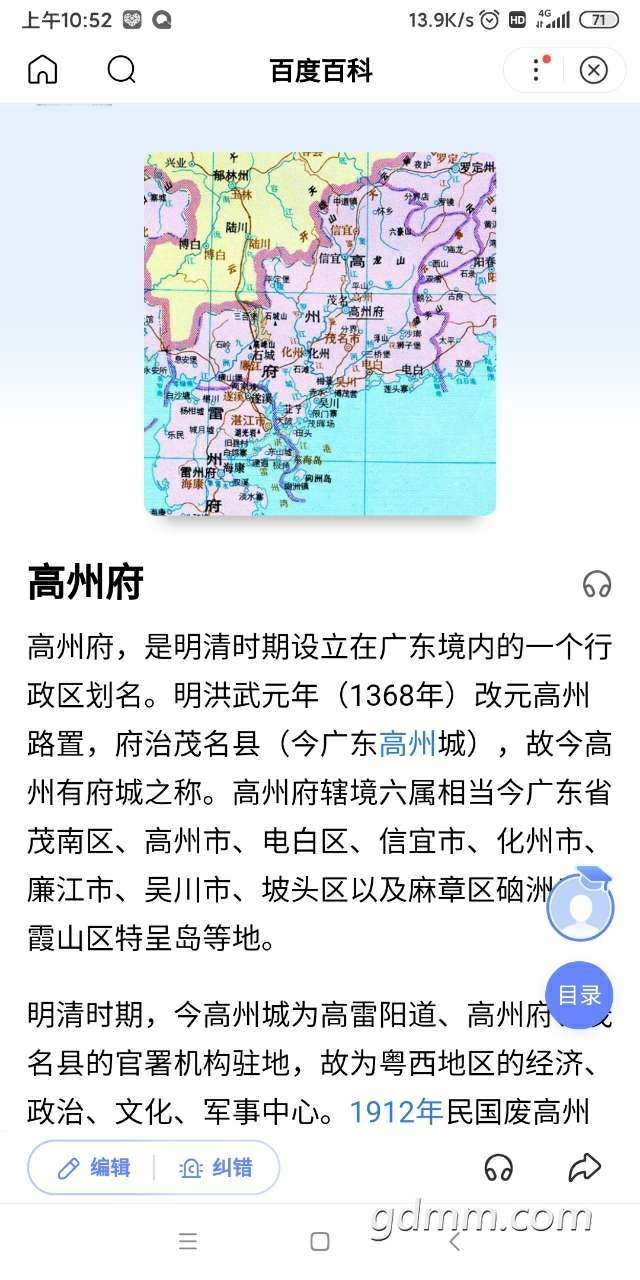
Task: Open the 1912年 linked entry
Action: [x=395, y=1112]
